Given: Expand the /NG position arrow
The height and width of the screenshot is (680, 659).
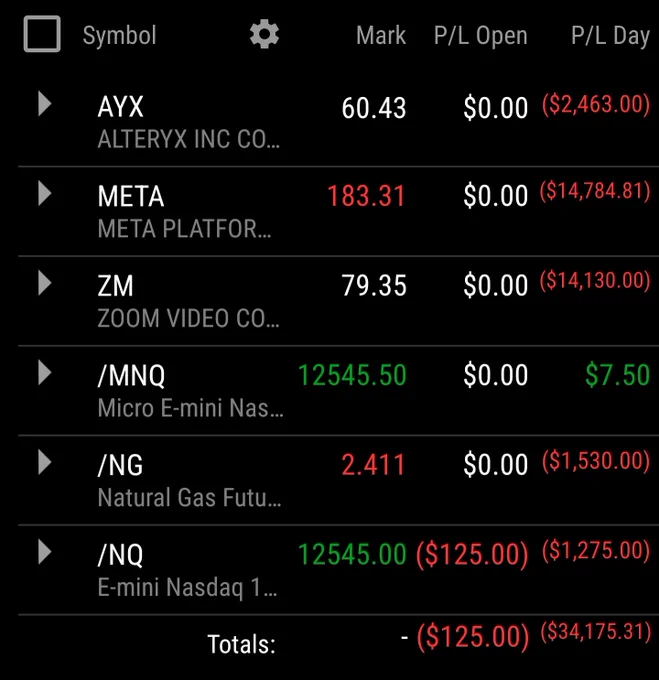Looking at the screenshot, I should (45, 462).
